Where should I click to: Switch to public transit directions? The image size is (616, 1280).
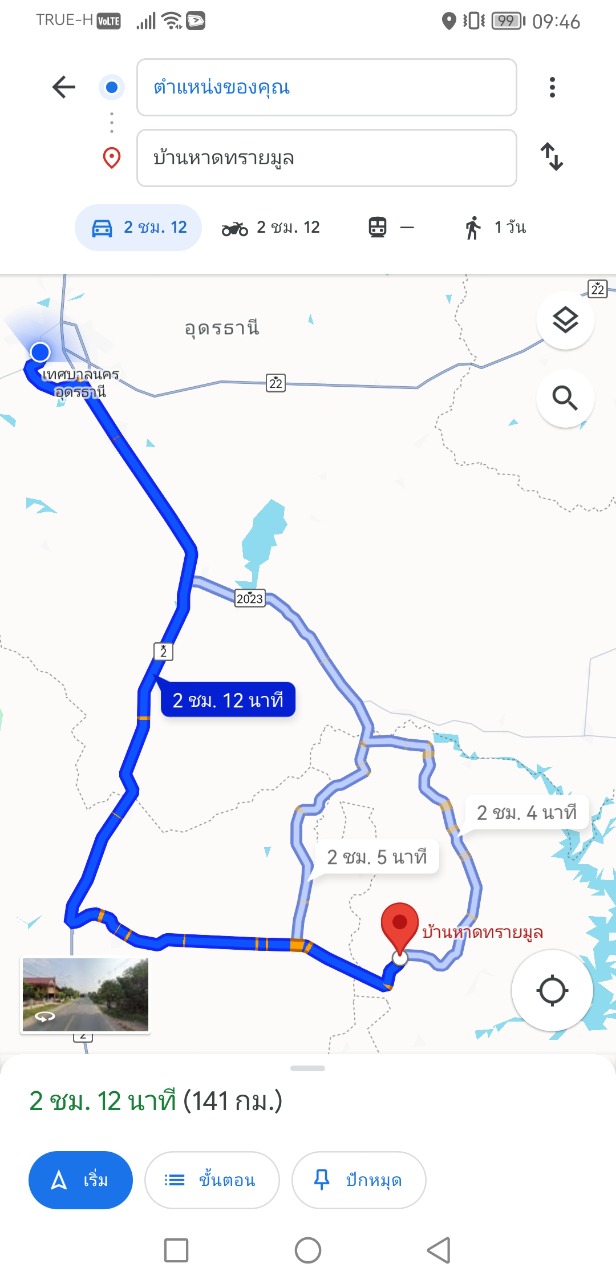pyautogui.click(x=390, y=228)
